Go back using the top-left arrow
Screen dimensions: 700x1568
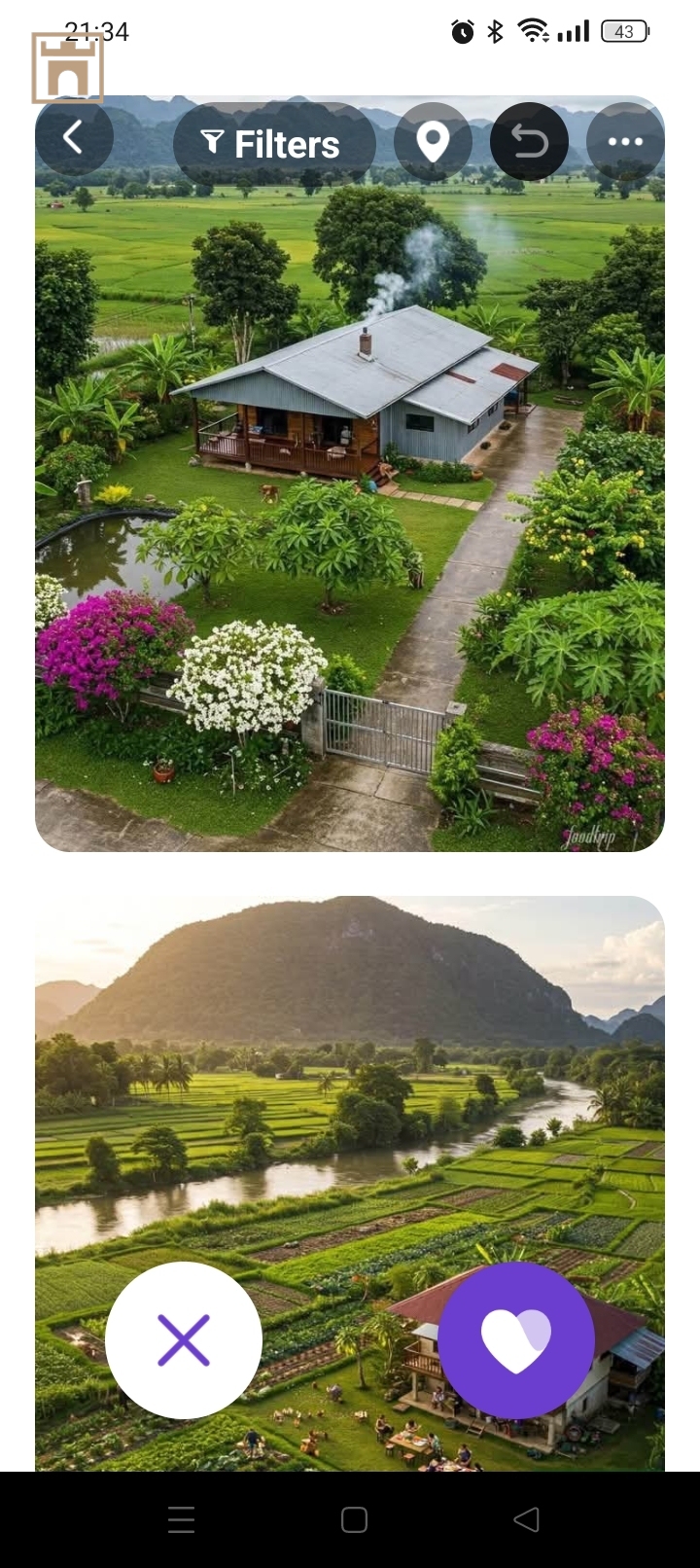[74, 139]
